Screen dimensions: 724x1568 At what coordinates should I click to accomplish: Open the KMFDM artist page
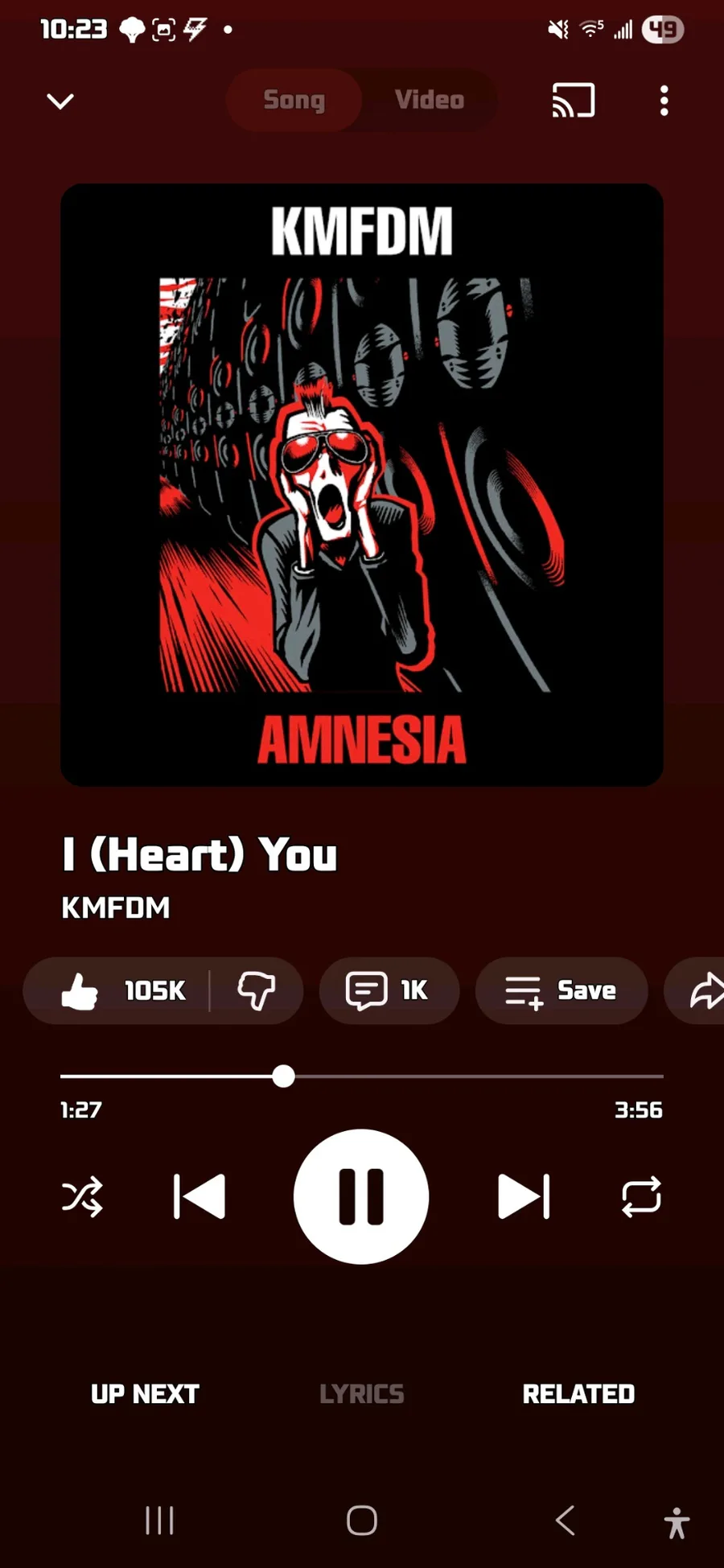click(116, 907)
